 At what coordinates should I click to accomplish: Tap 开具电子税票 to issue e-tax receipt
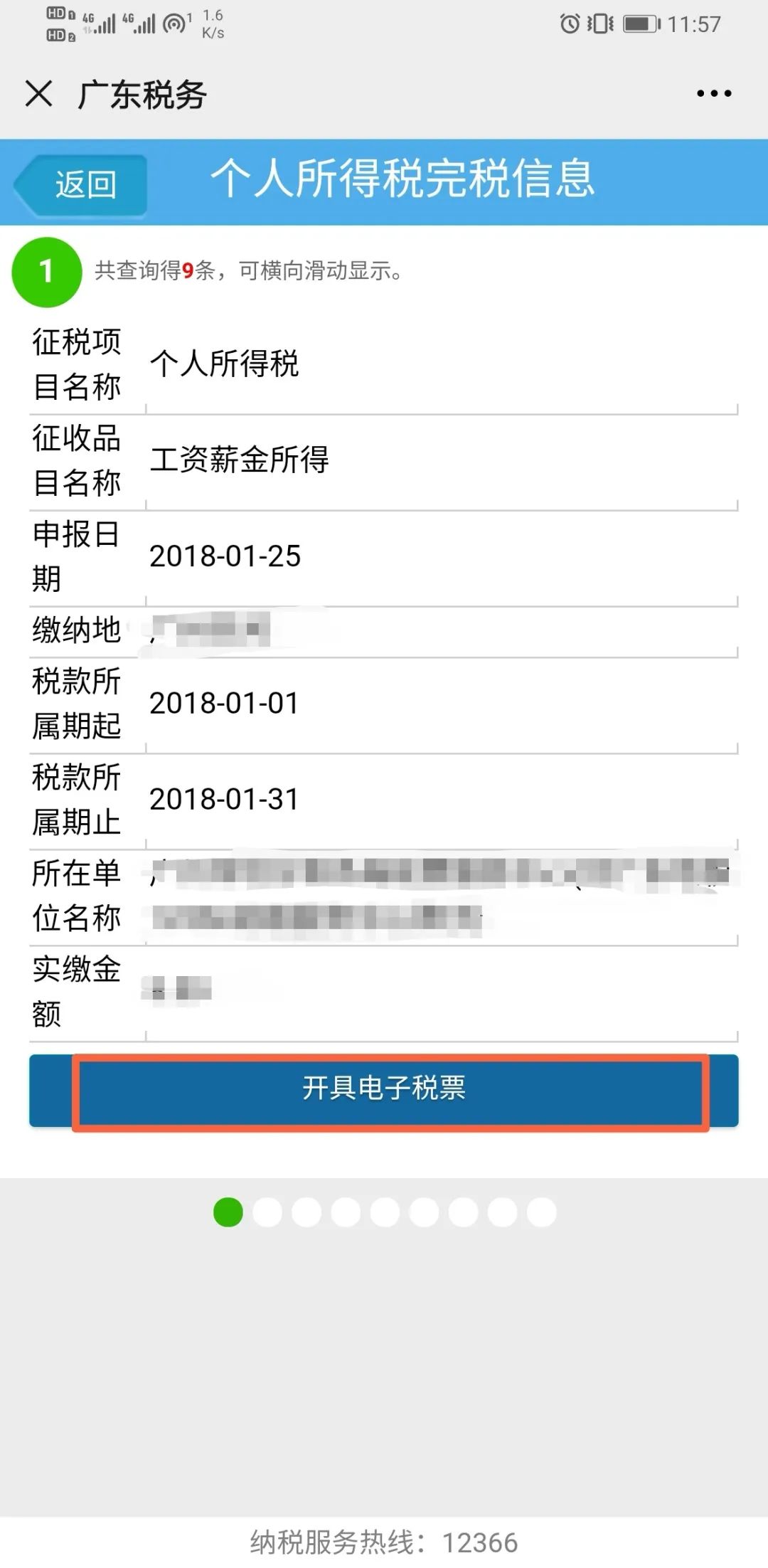pyautogui.click(x=384, y=1088)
